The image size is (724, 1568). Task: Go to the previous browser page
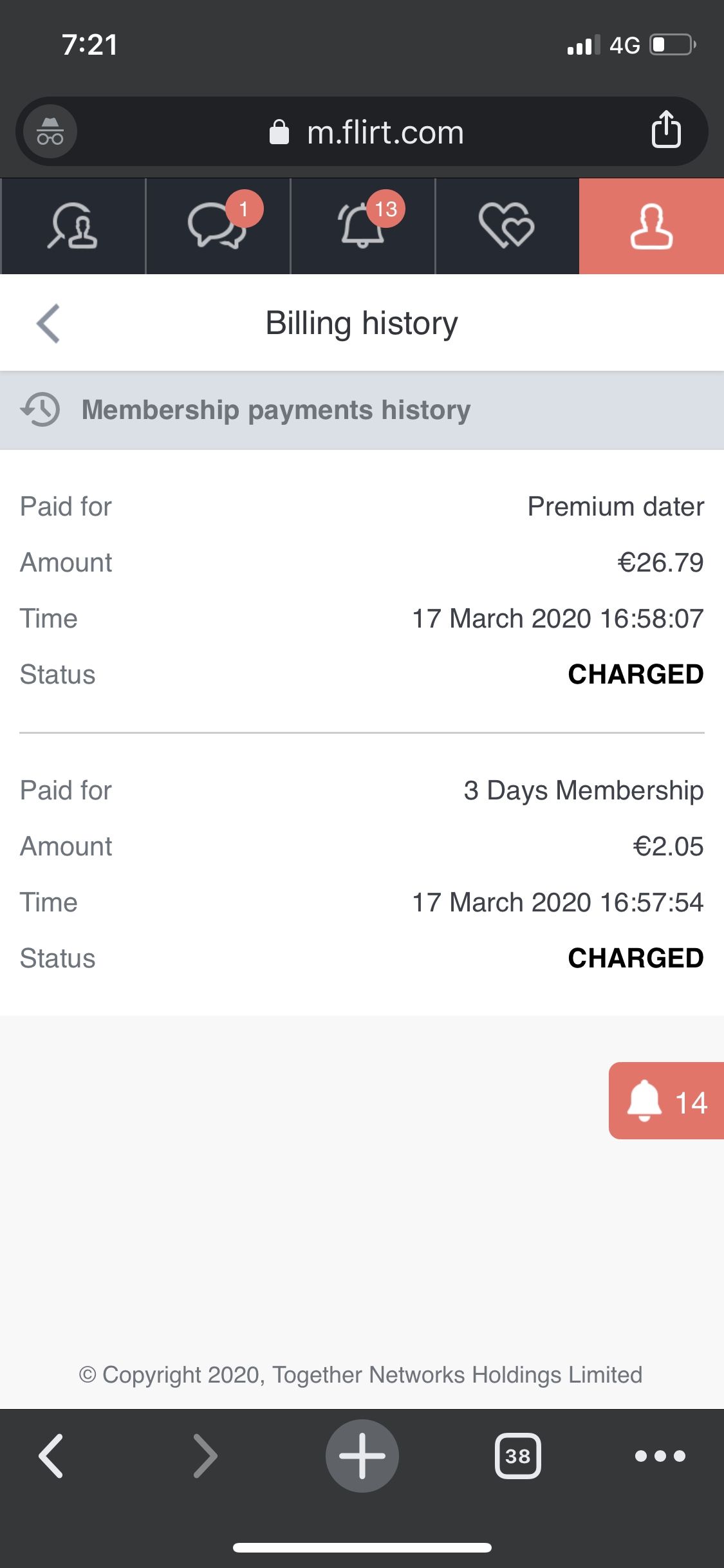click(51, 1456)
